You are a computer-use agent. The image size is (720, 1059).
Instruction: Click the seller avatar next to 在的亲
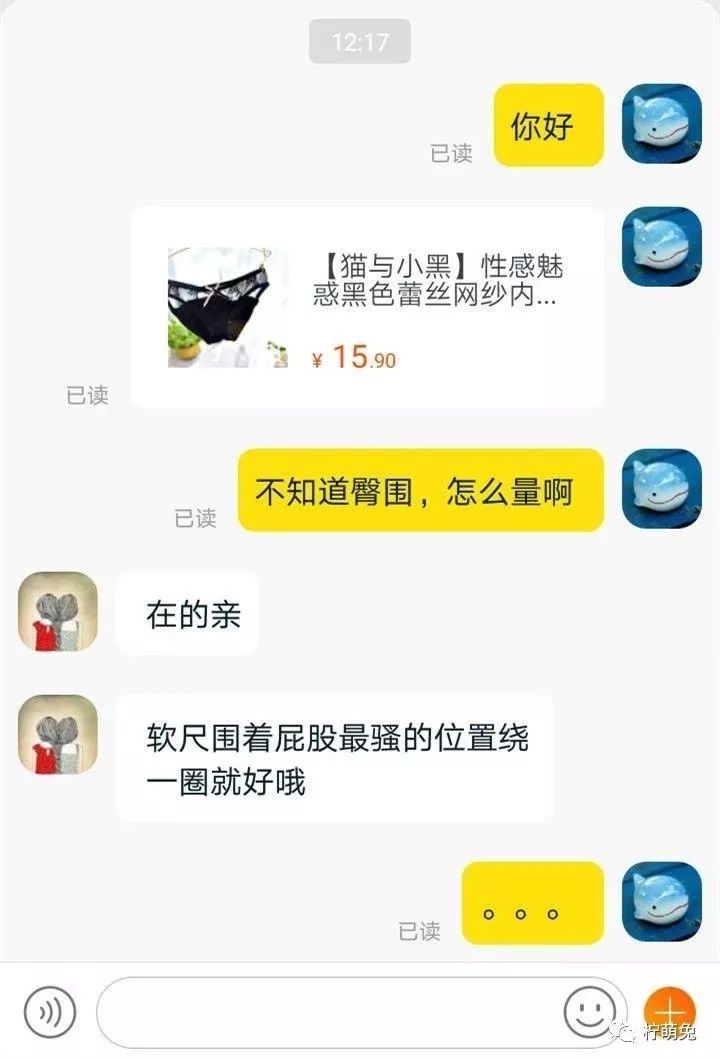coord(58,613)
